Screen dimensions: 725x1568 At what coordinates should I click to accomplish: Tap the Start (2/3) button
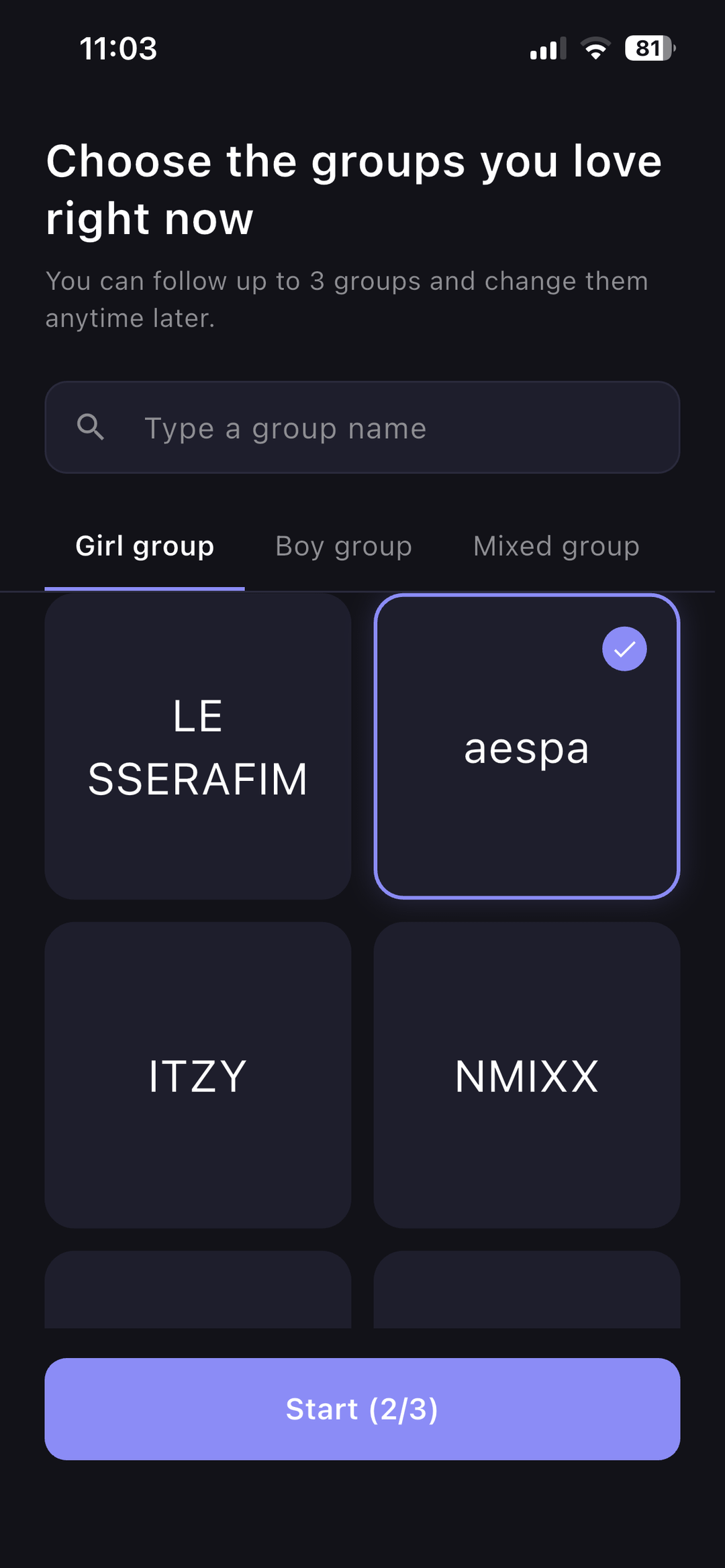(x=362, y=1408)
